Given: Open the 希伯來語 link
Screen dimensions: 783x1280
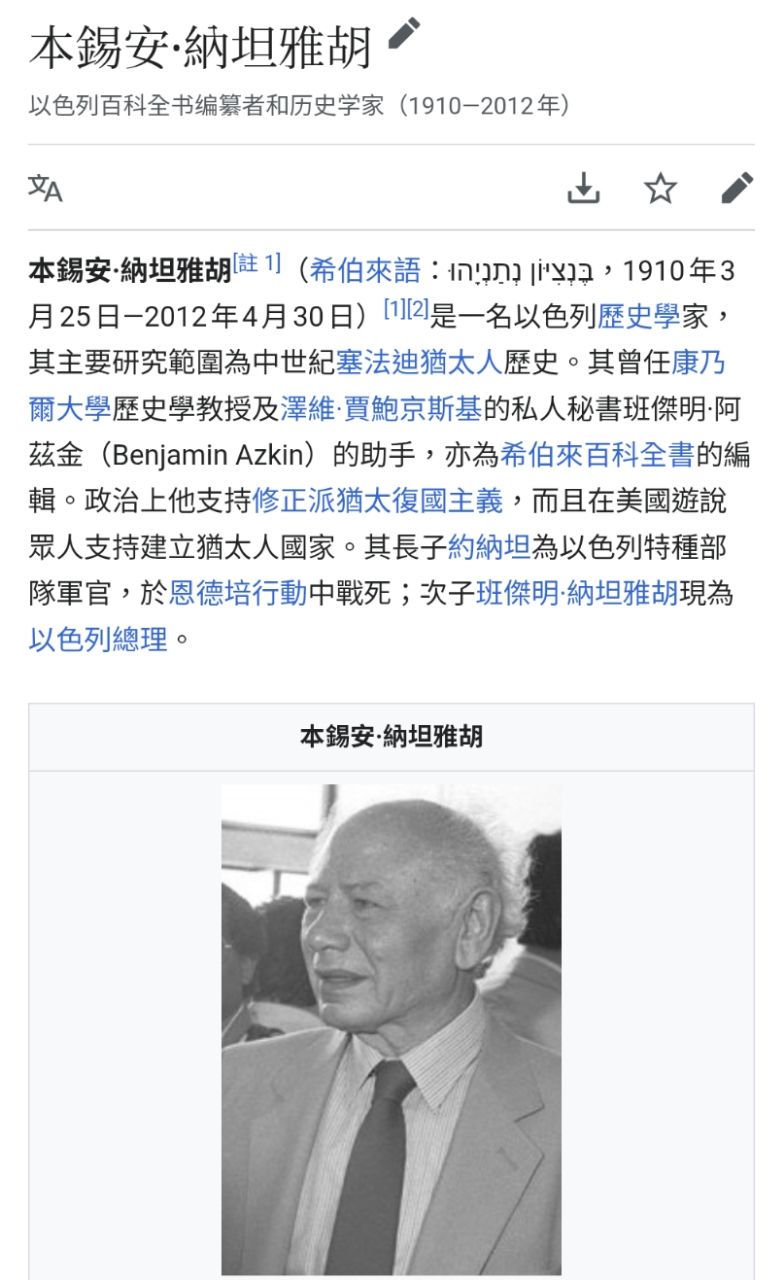Looking at the screenshot, I should coord(365,270).
